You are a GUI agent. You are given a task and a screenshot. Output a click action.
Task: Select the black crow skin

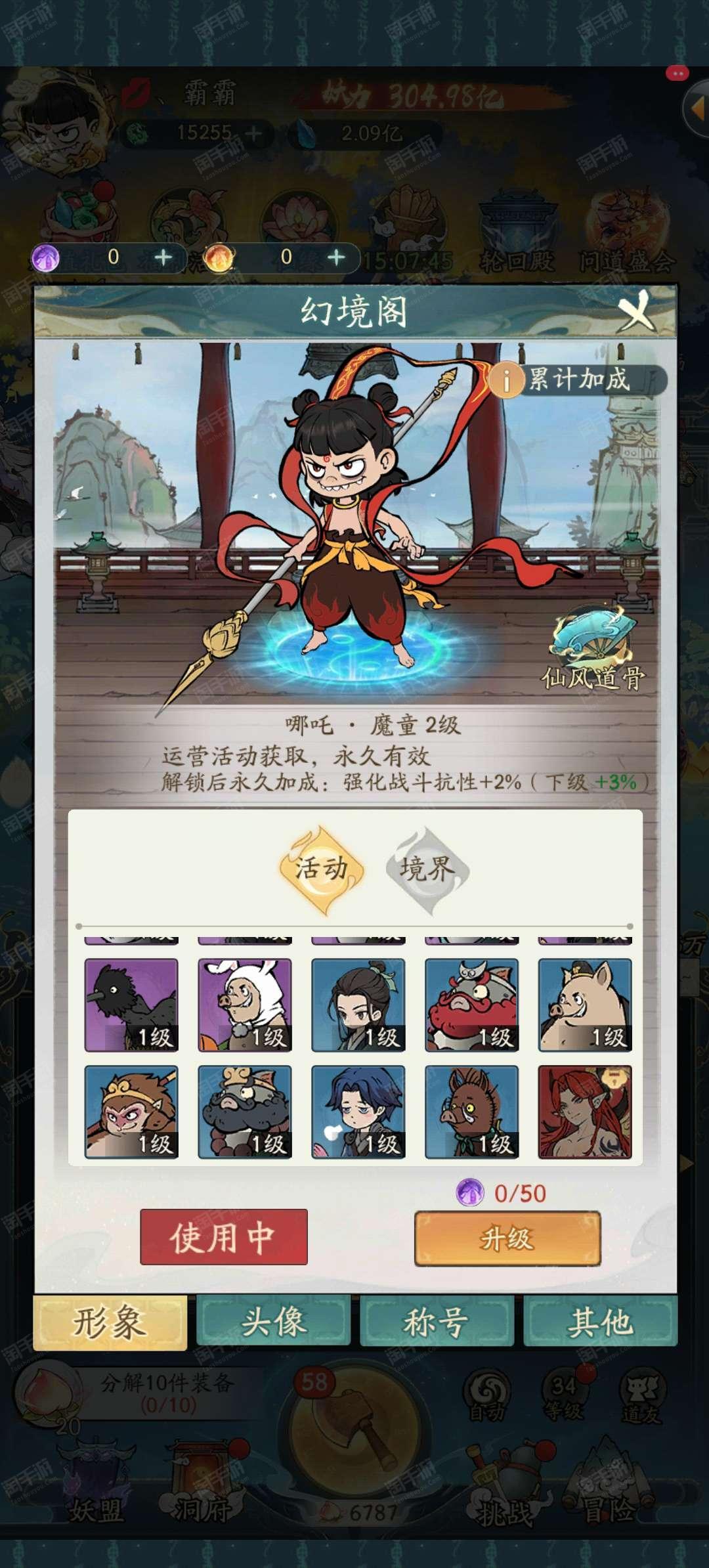pos(131,1005)
